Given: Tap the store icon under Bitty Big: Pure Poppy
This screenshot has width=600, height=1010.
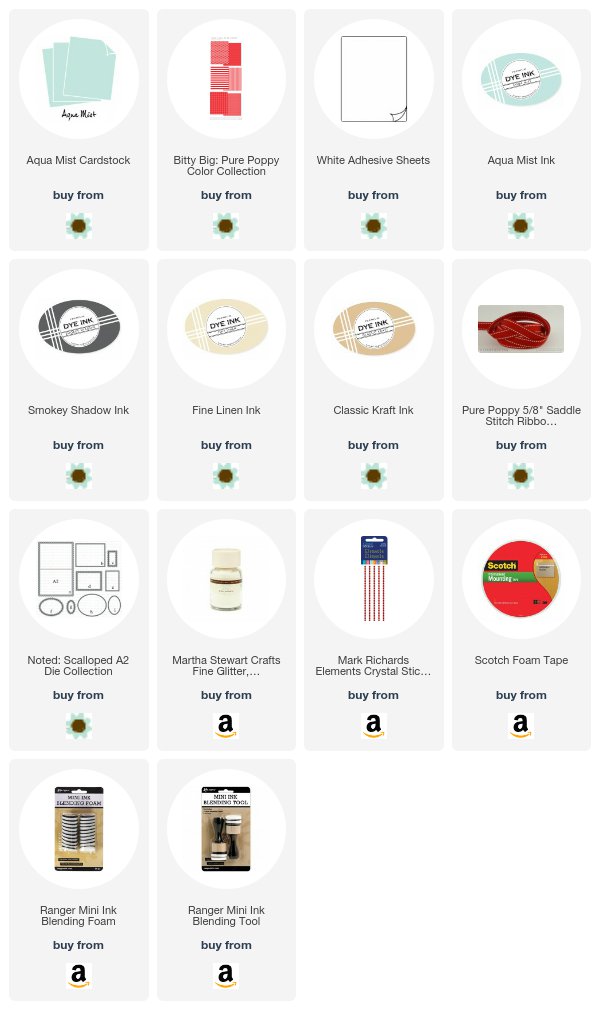Looking at the screenshot, I should pos(226,226).
